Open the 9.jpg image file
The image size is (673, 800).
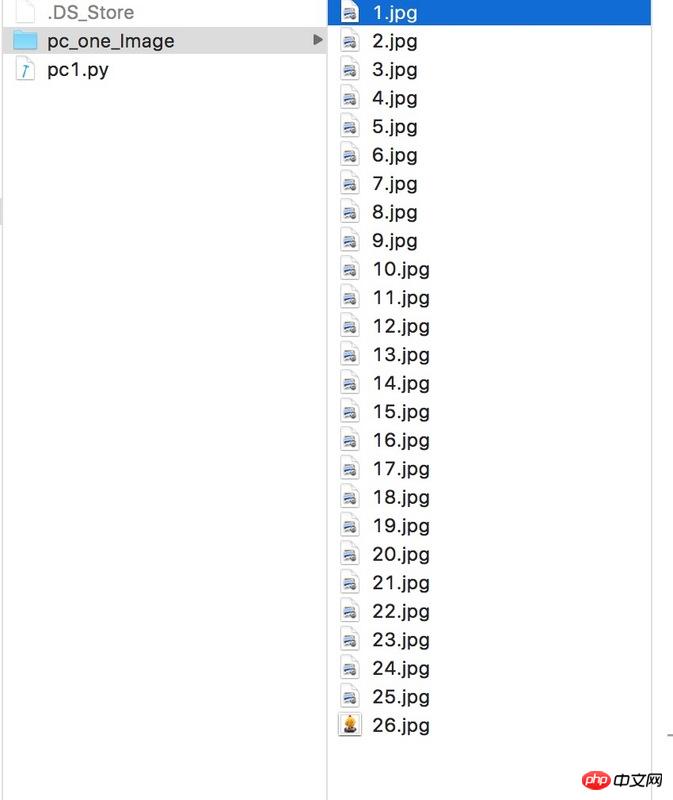pyautogui.click(x=394, y=241)
